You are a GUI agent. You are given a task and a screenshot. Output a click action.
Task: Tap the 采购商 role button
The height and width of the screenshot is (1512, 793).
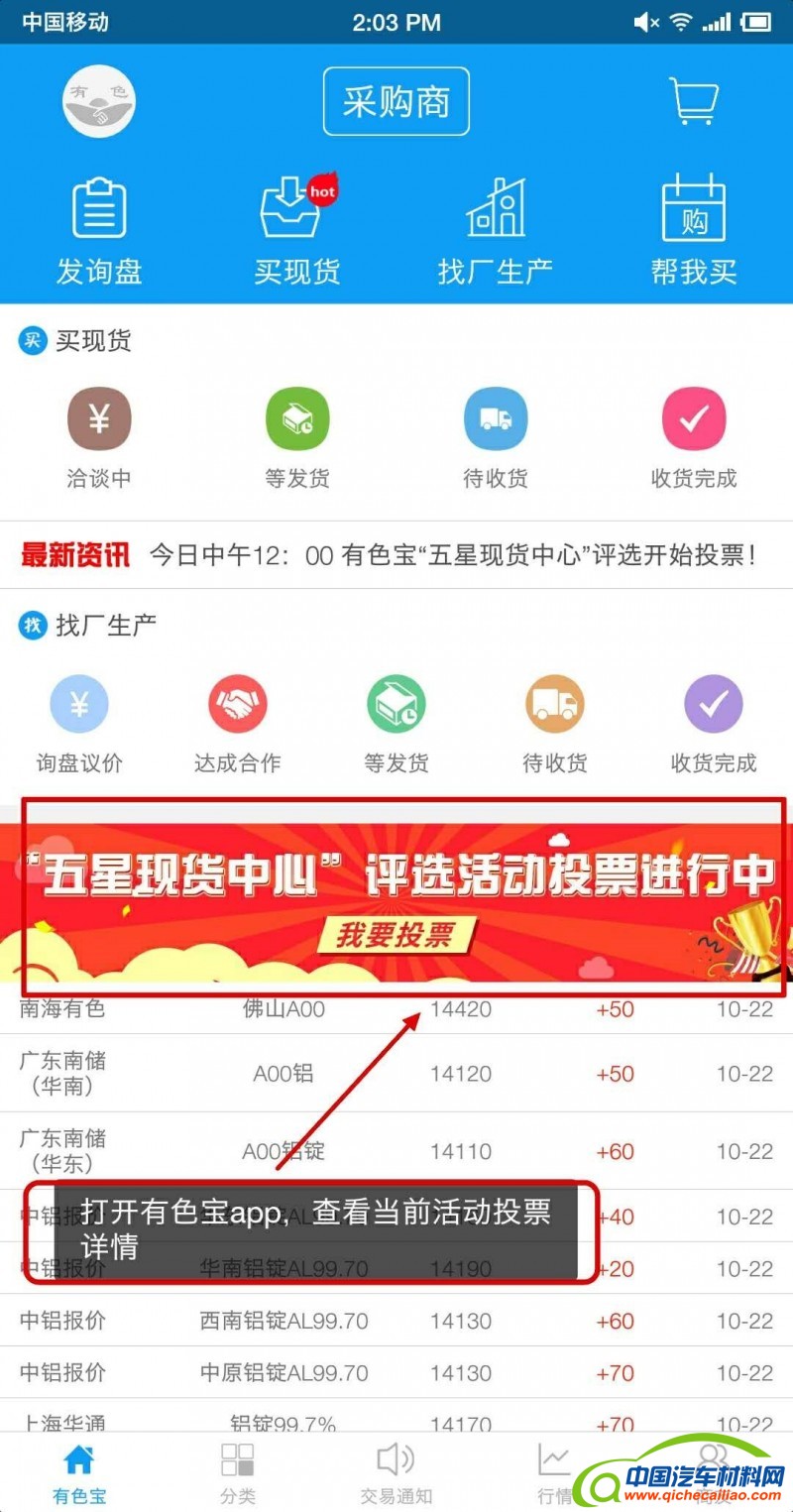[x=396, y=101]
